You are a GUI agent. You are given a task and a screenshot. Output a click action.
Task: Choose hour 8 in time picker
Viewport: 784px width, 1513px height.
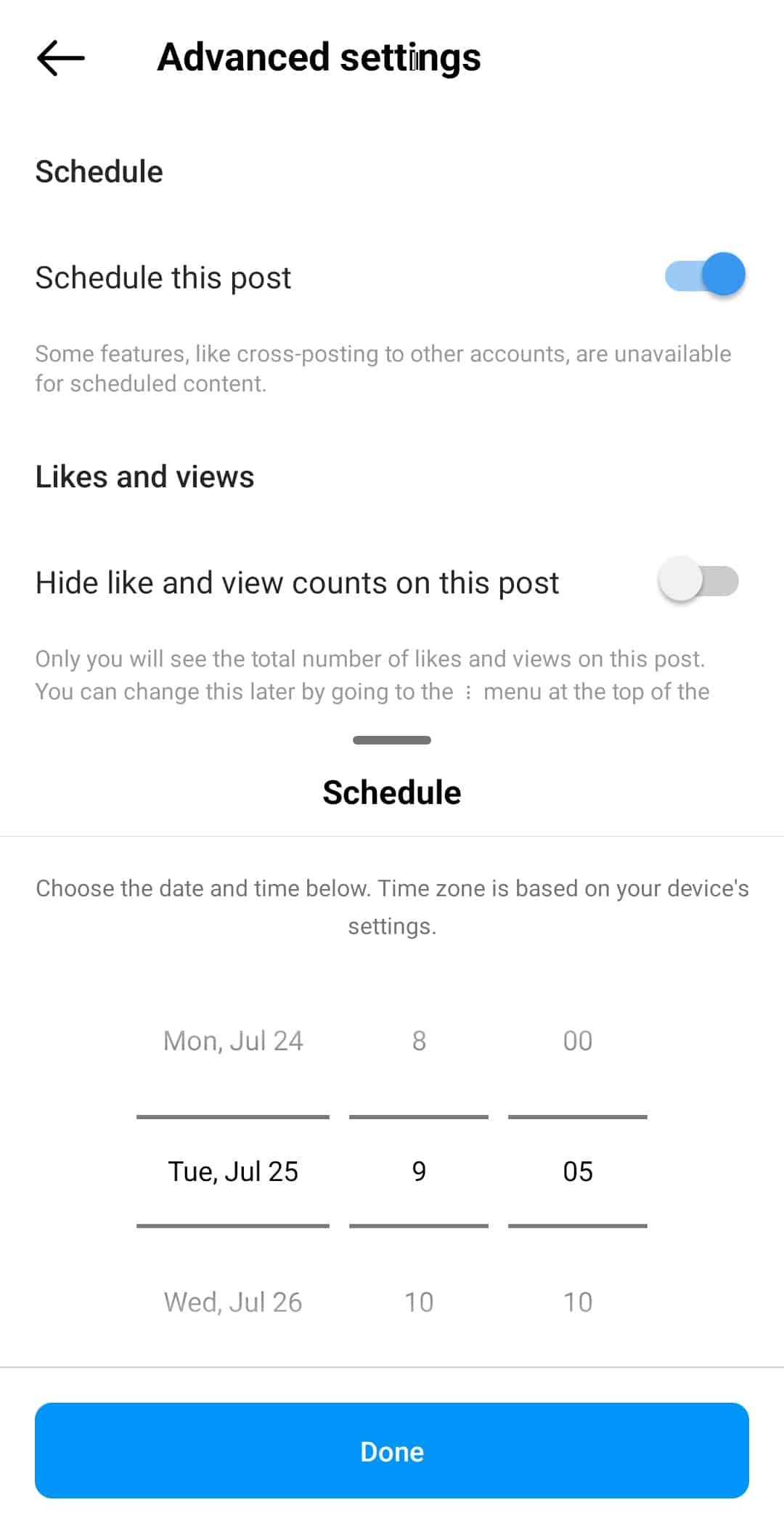click(419, 1041)
